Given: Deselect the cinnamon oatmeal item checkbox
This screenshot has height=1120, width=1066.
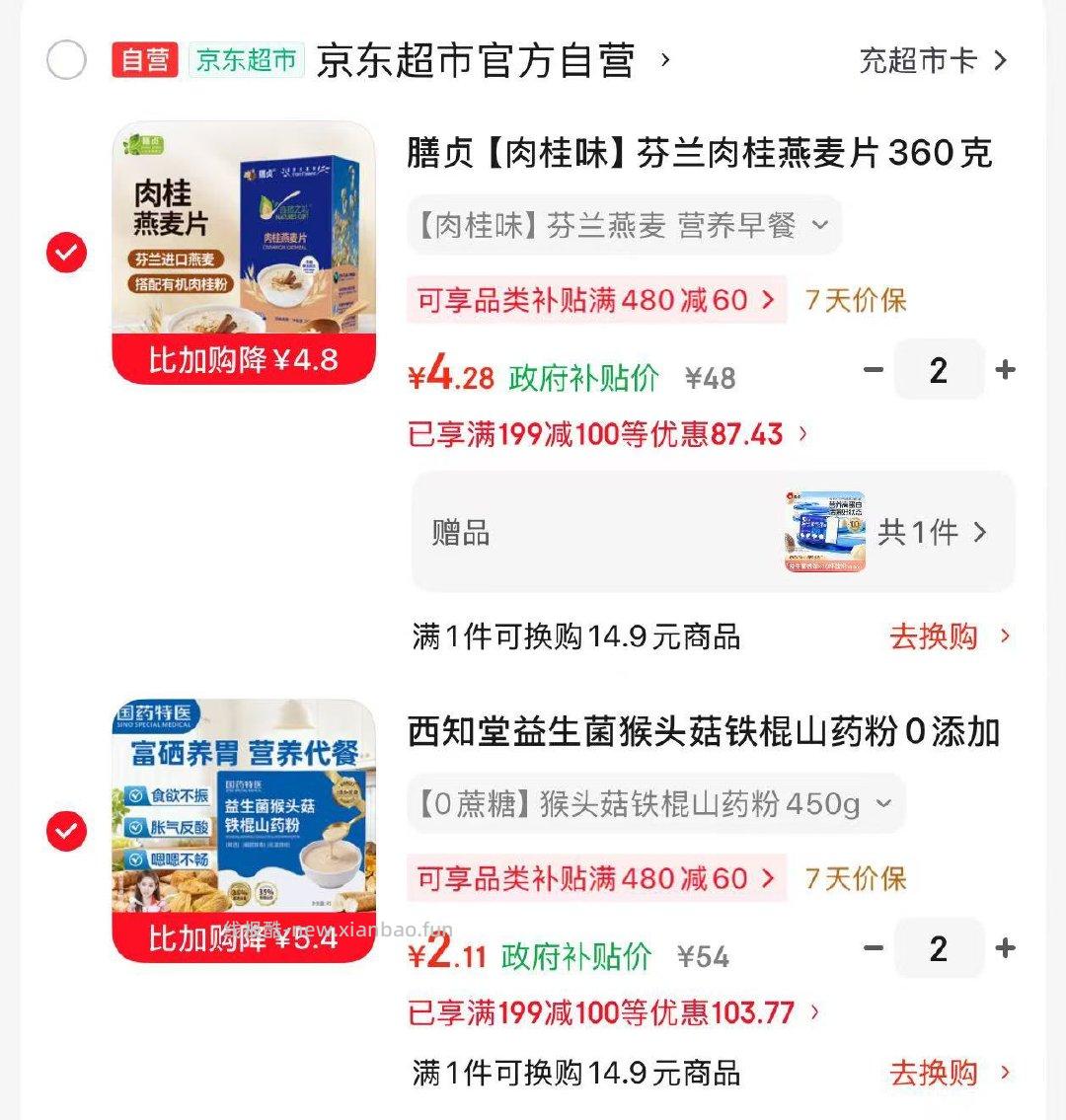Looking at the screenshot, I should tap(64, 252).
